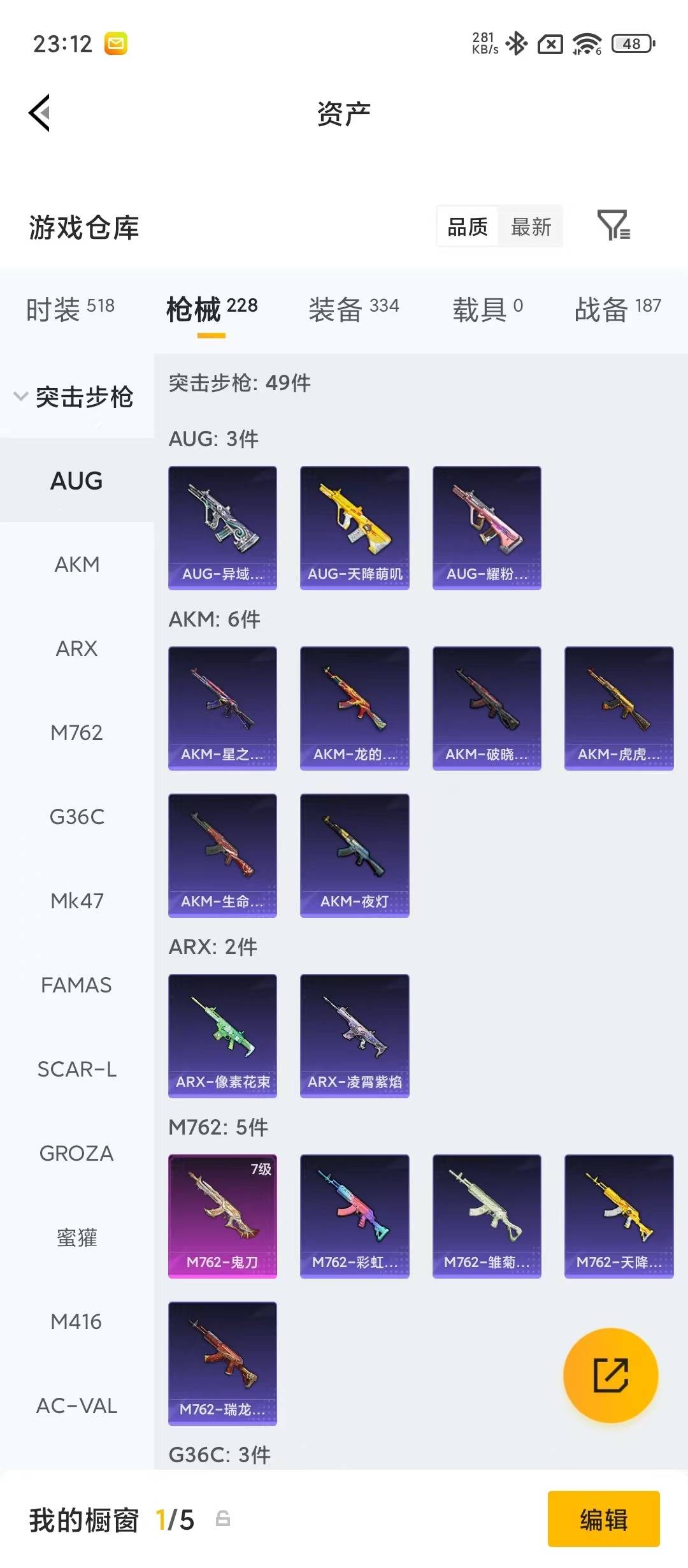Switch to the 时装 tab

coord(70,309)
